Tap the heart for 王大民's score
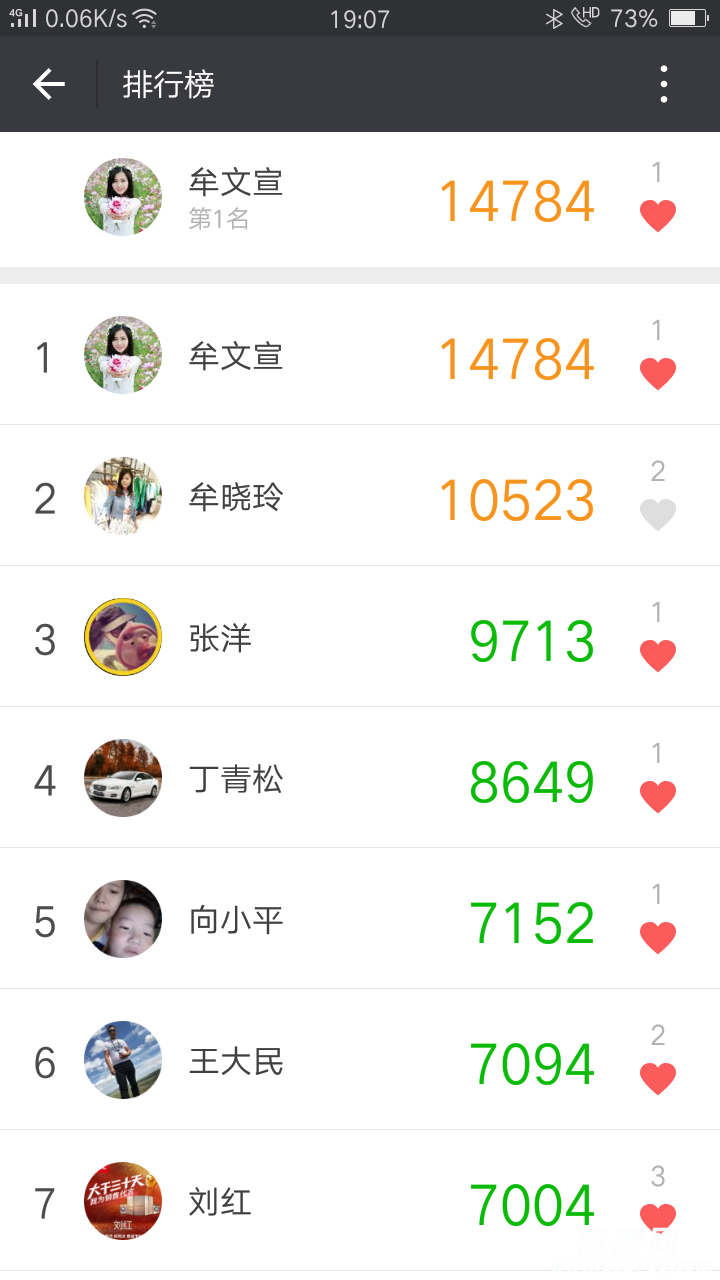This screenshot has width=720, height=1280. click(657, 1078)
